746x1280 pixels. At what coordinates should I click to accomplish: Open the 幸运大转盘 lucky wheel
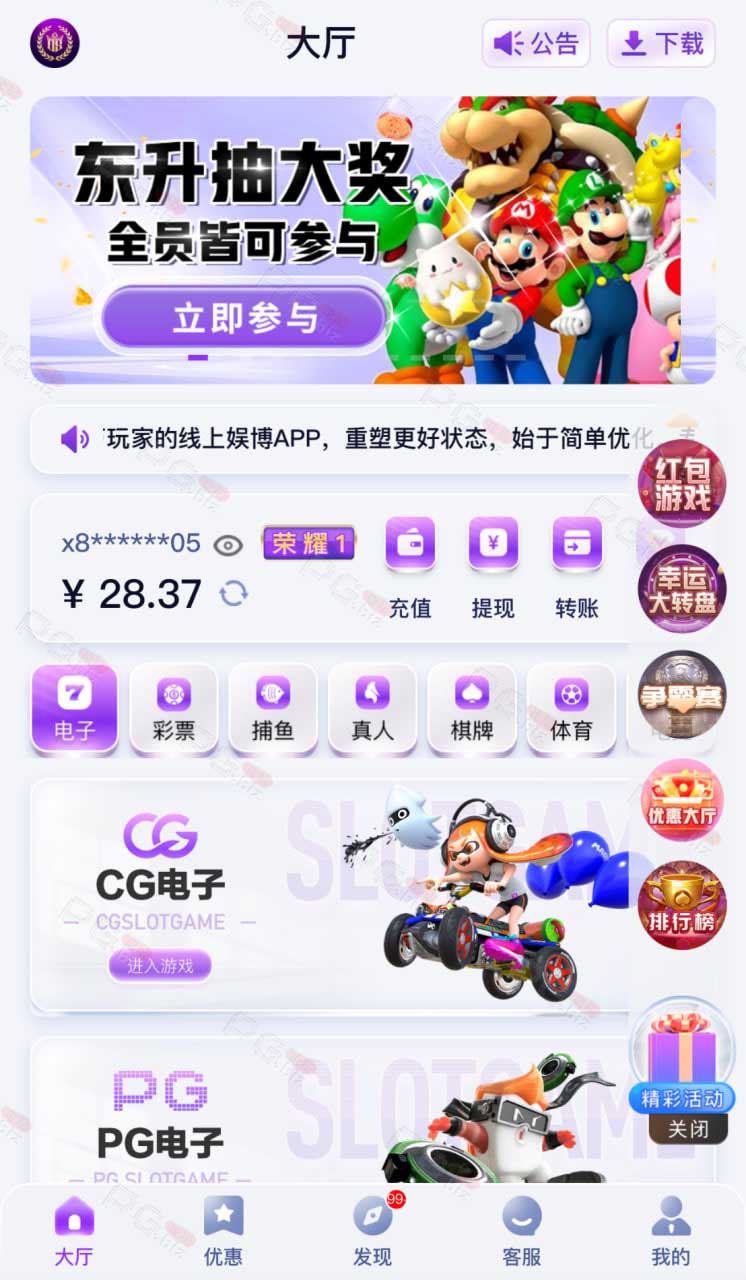(x=682, y=589)
